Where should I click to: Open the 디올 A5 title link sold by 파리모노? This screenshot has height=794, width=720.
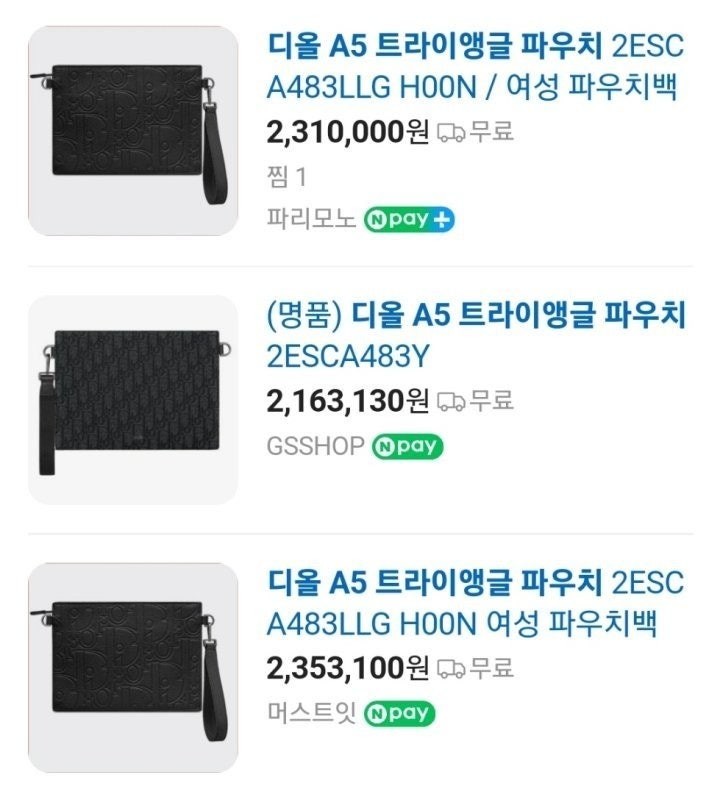[473, 67]
